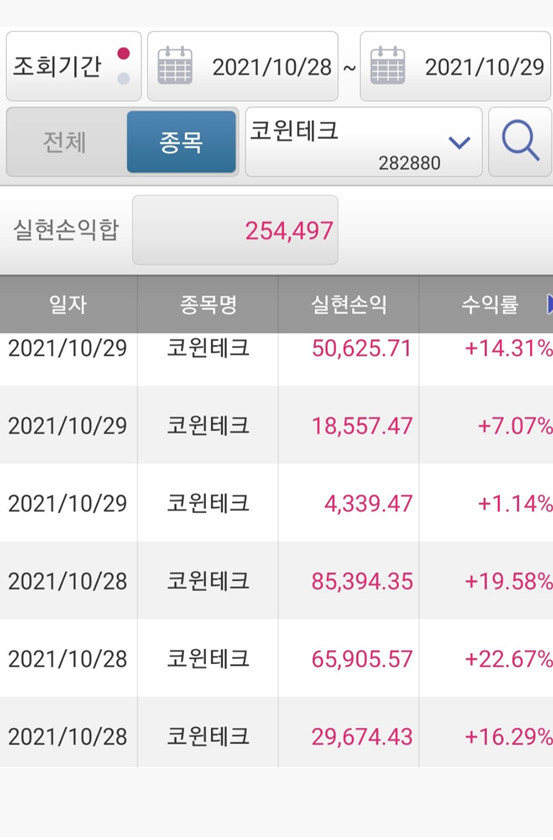Expand the 코윈테크 stock dropdown
Image resolution: width=553 pixels, height=840 pixels.
[x=364, y=142]
